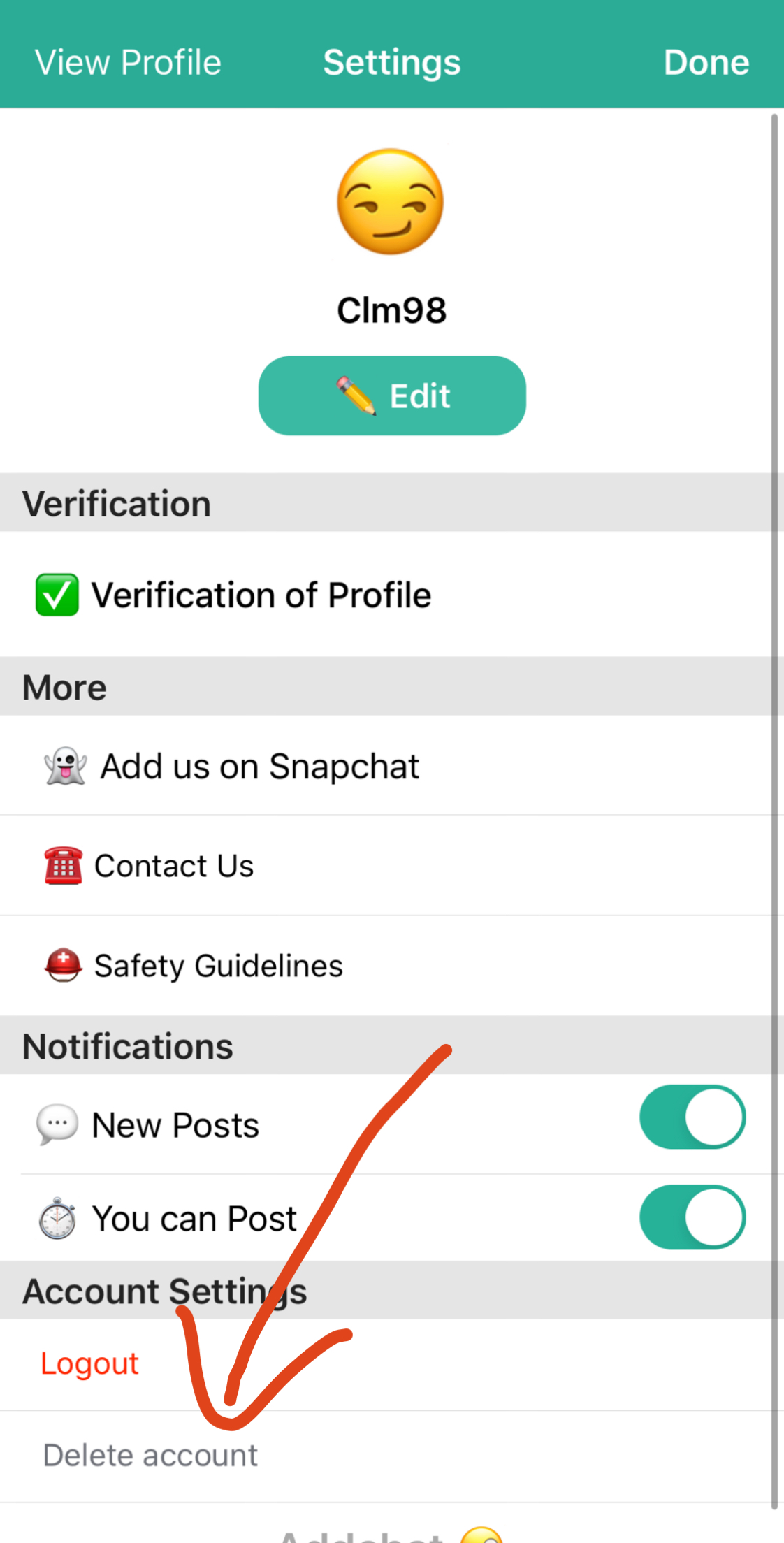Tap the smirking face profile avatar

click(391, 201)
